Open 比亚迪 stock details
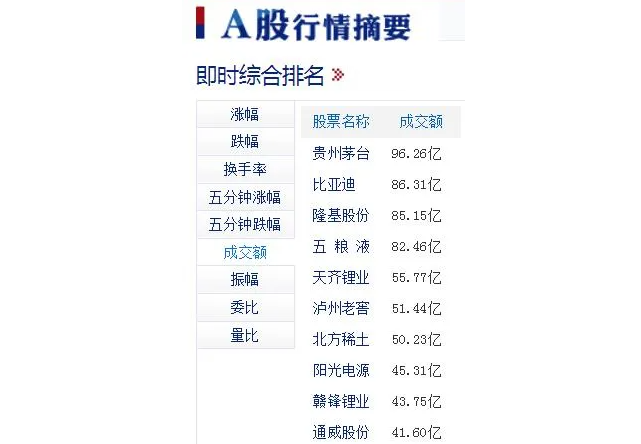641x444 pixels. tap(334, 185)
